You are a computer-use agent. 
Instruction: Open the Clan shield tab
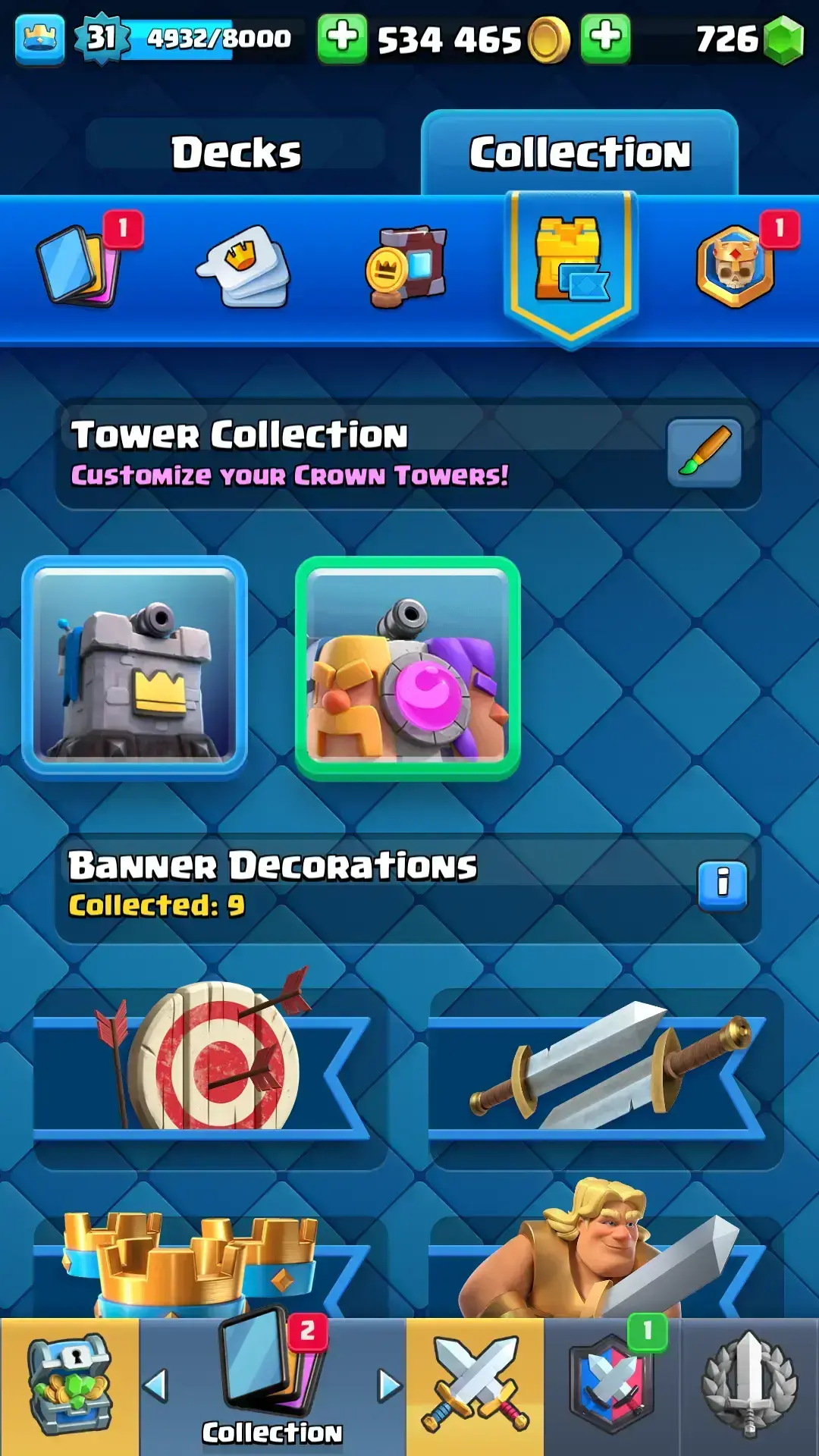(613, 1386)
